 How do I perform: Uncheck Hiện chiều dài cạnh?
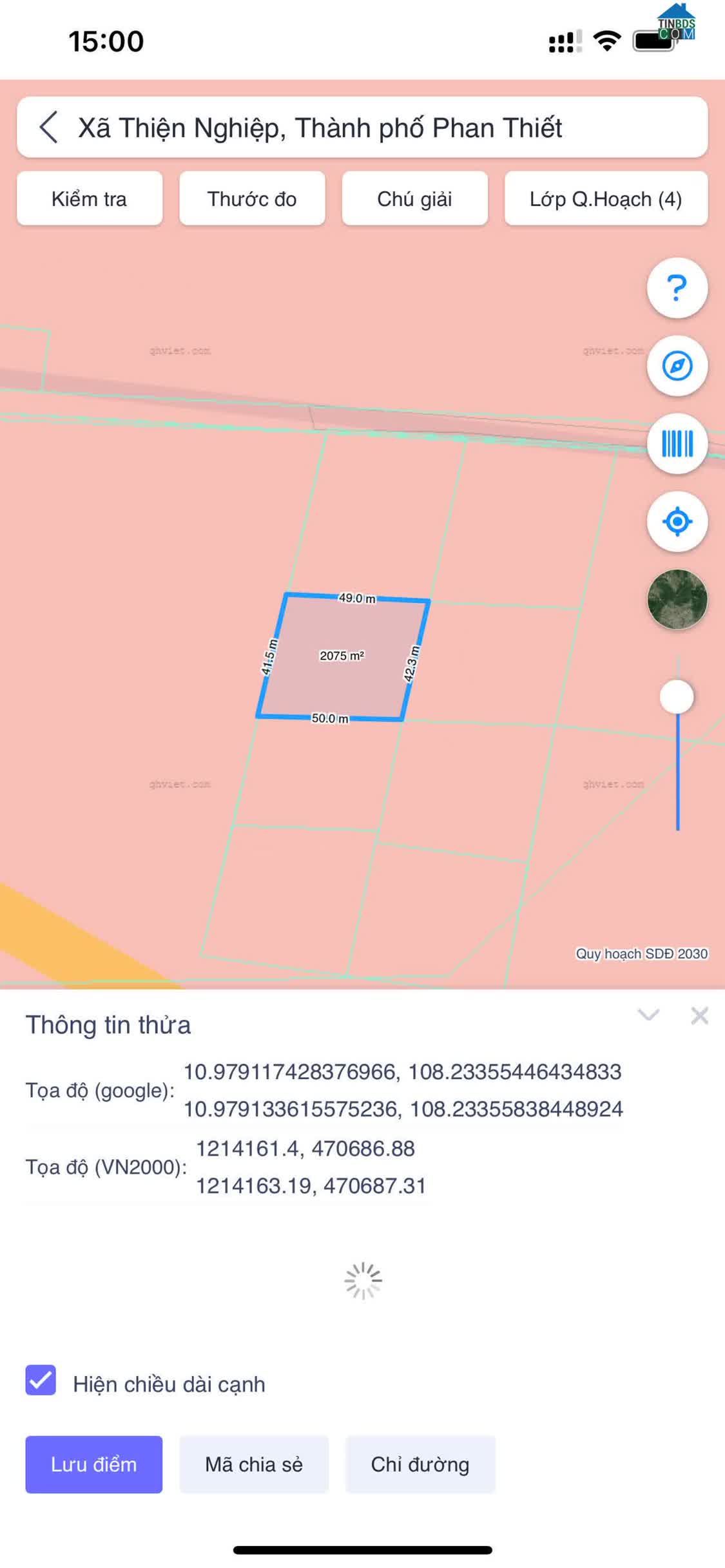coord(41,1380)
